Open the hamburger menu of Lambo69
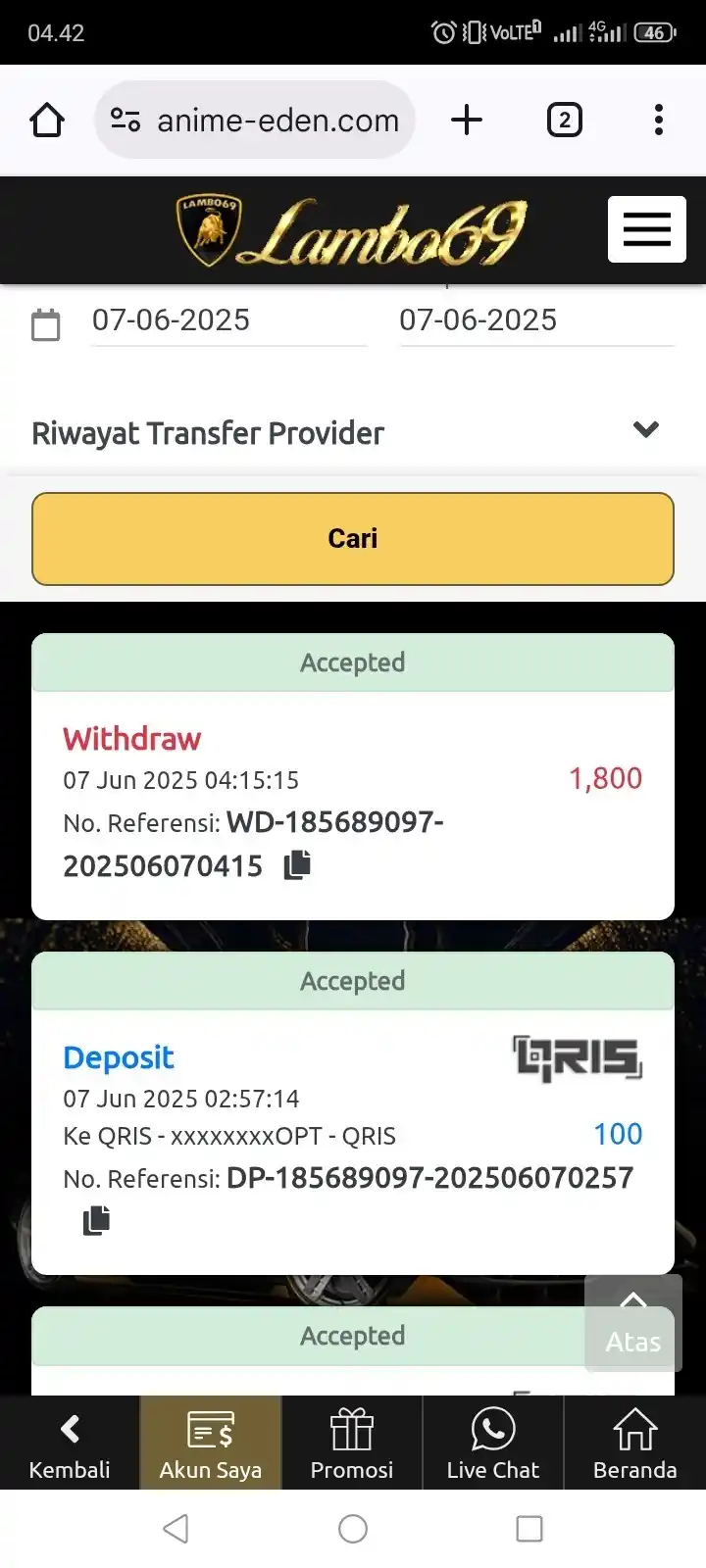Viewport: 706px width, 1568px height. 646,229
